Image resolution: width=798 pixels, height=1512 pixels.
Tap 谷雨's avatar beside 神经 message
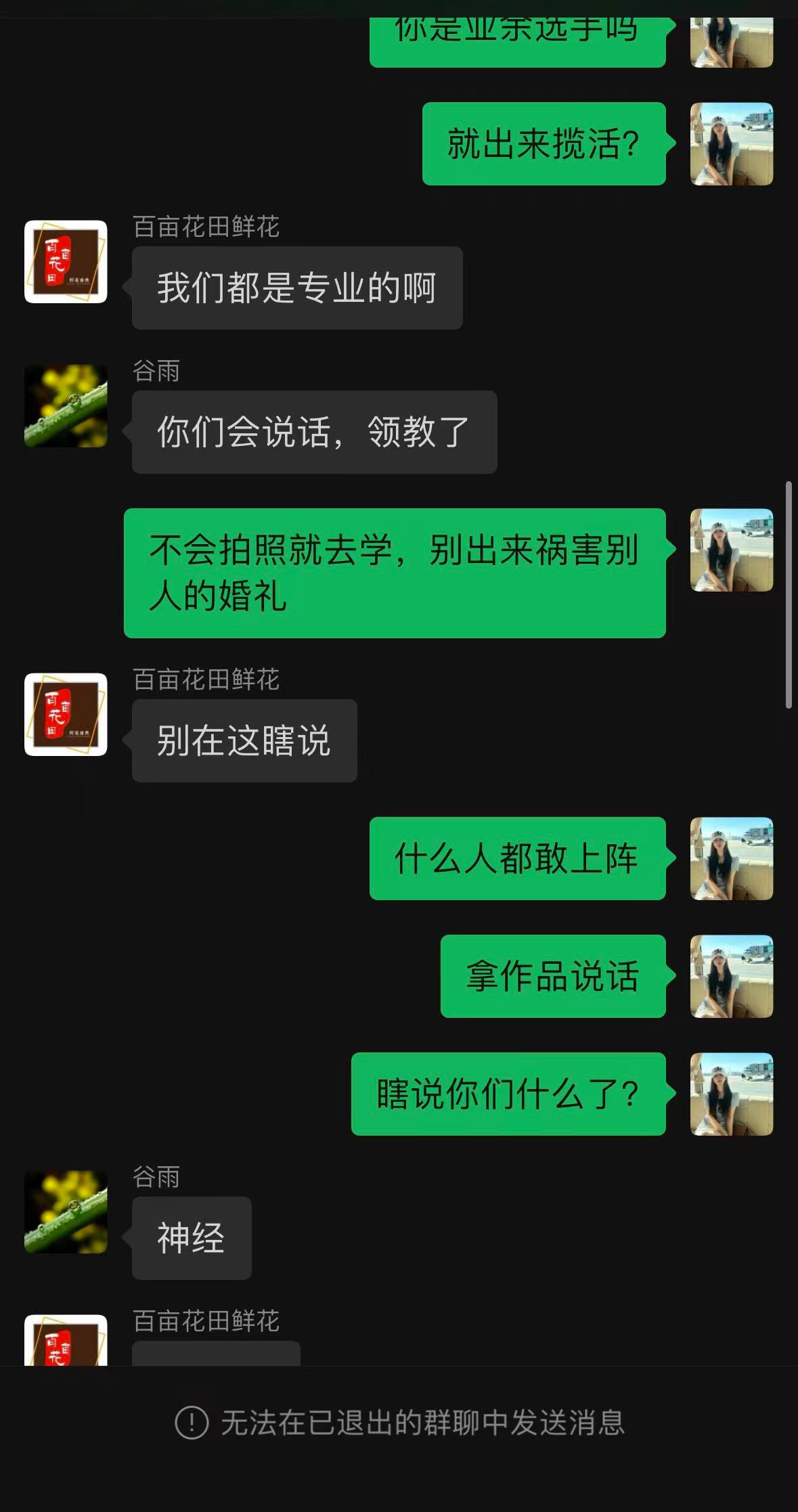(x=66, y=1211)
